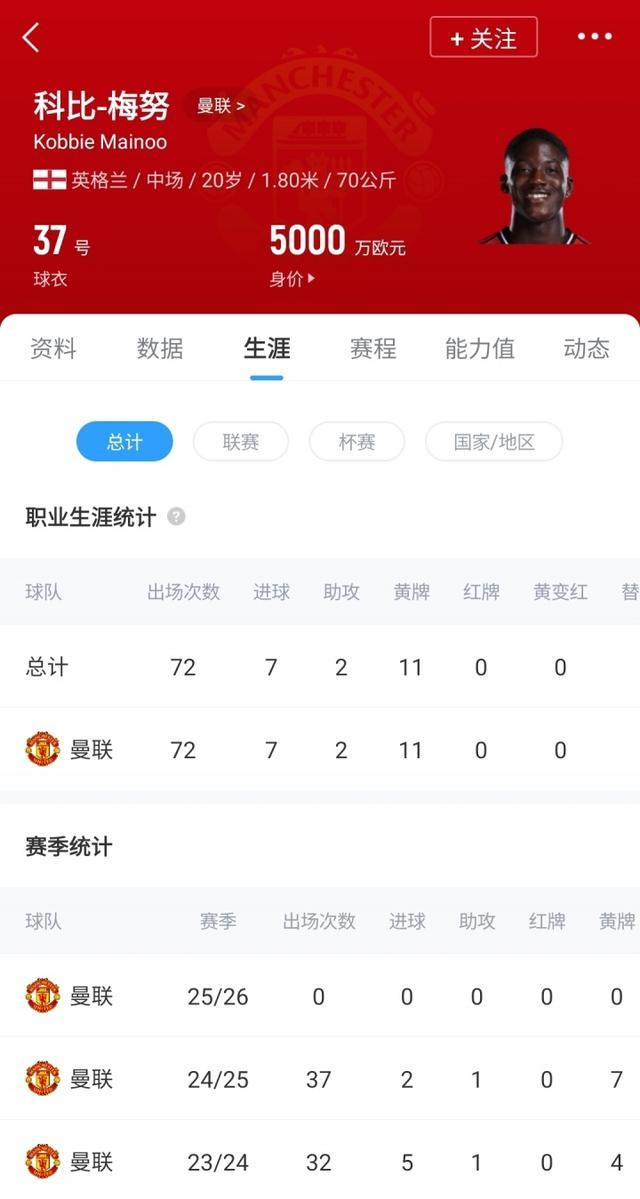The width and height of the screenshot is (640, 1199).
Task: Open the 曼联 team link beside the name
Action: tap(220, 105)
